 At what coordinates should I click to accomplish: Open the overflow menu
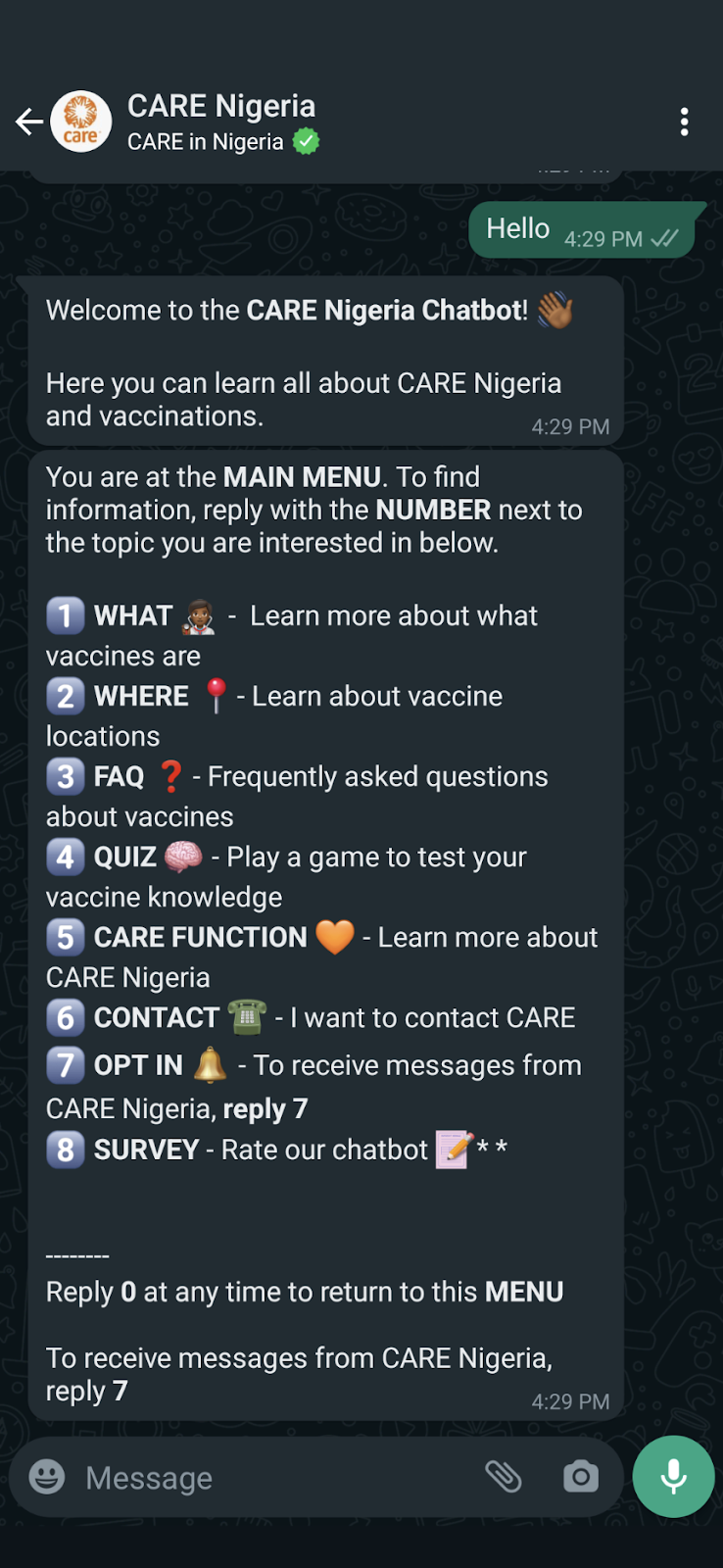[x=684, y=122]
